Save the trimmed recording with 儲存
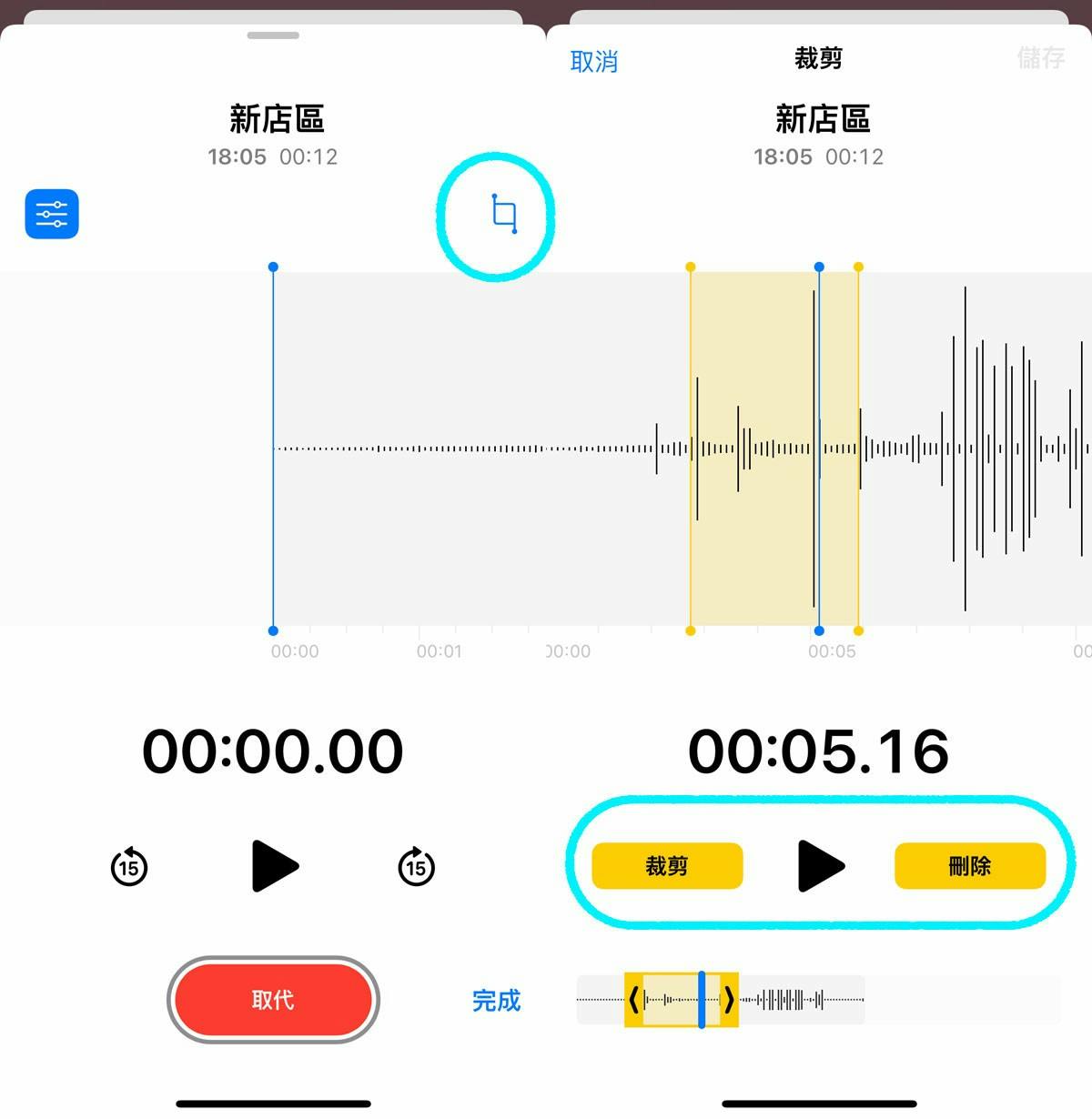1092x1119 pixels. coord(1040,58)
